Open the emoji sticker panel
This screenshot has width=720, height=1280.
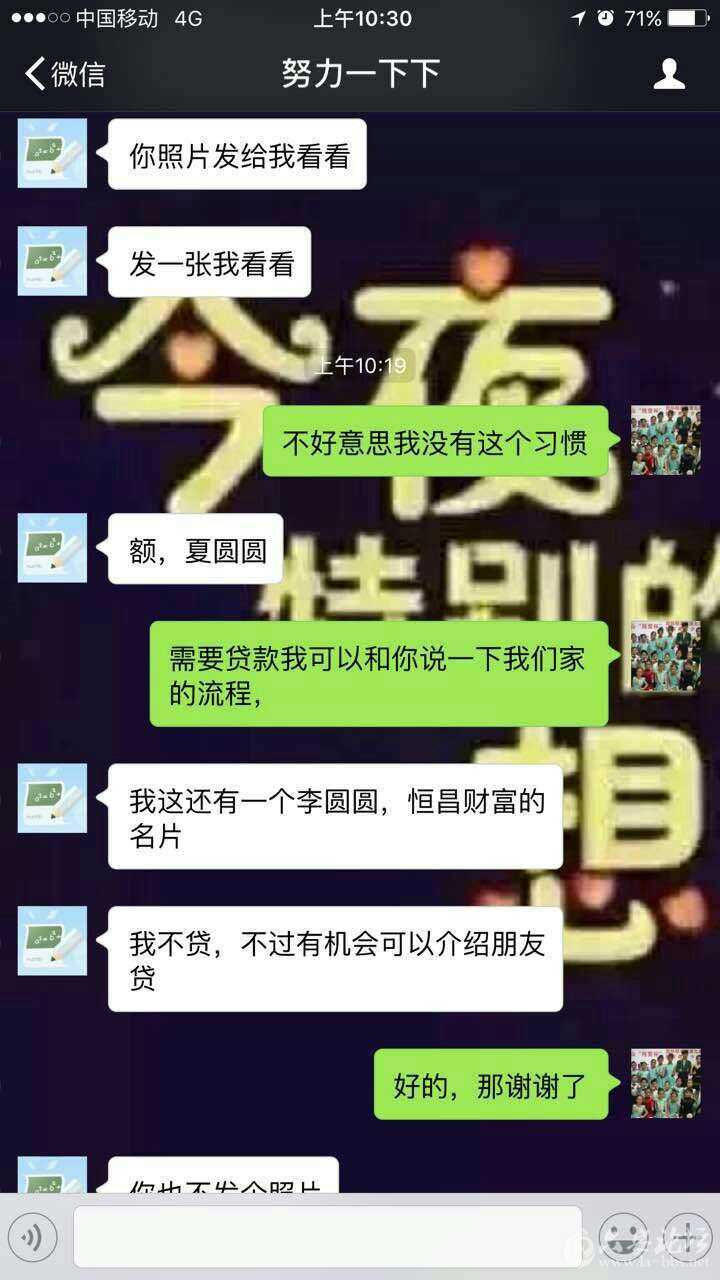621,1237
